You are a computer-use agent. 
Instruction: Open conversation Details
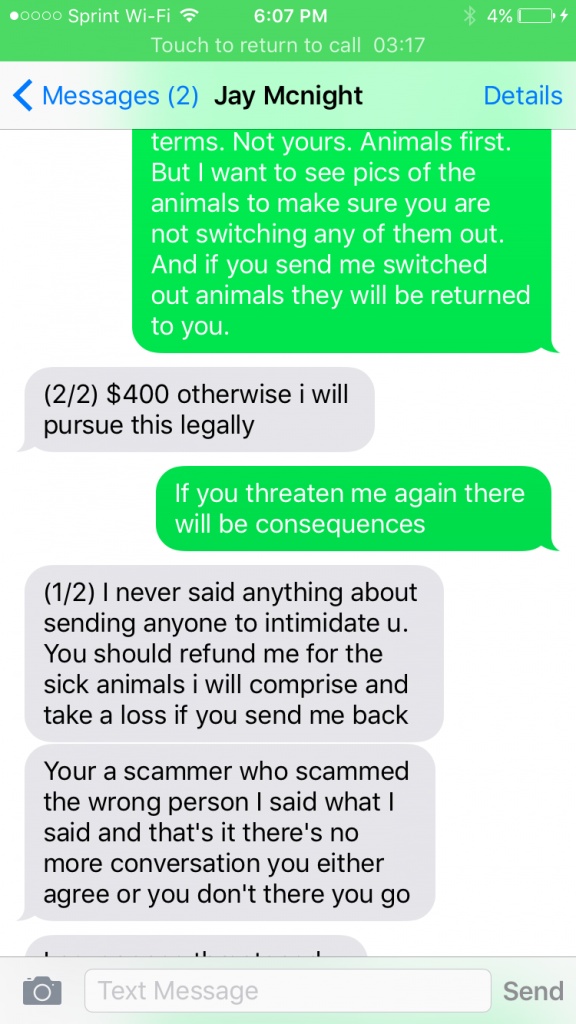(522, 95)
